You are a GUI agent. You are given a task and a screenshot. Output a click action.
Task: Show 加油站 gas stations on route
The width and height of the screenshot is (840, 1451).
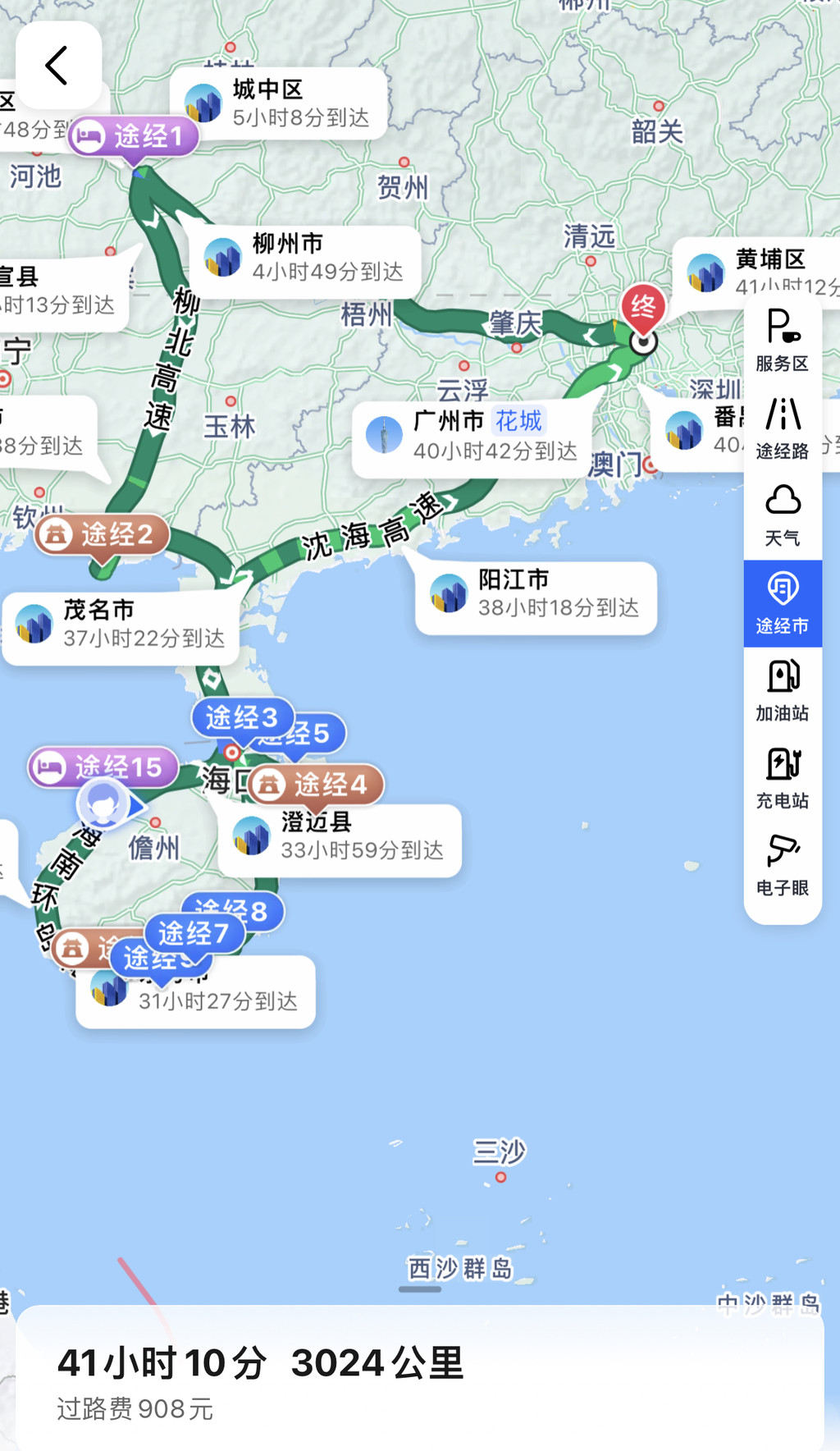(783, 690)
